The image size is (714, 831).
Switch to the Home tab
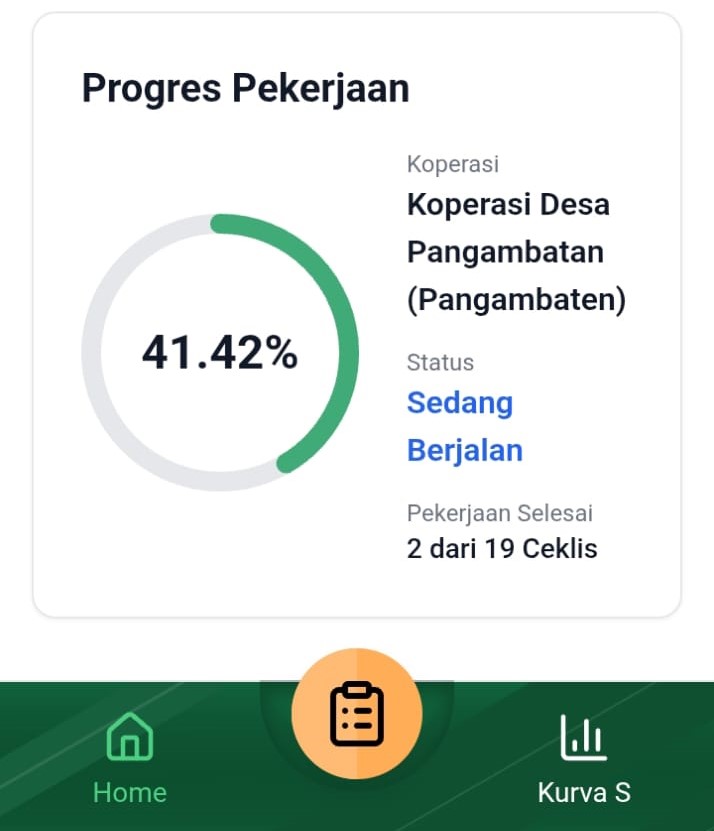129,756
